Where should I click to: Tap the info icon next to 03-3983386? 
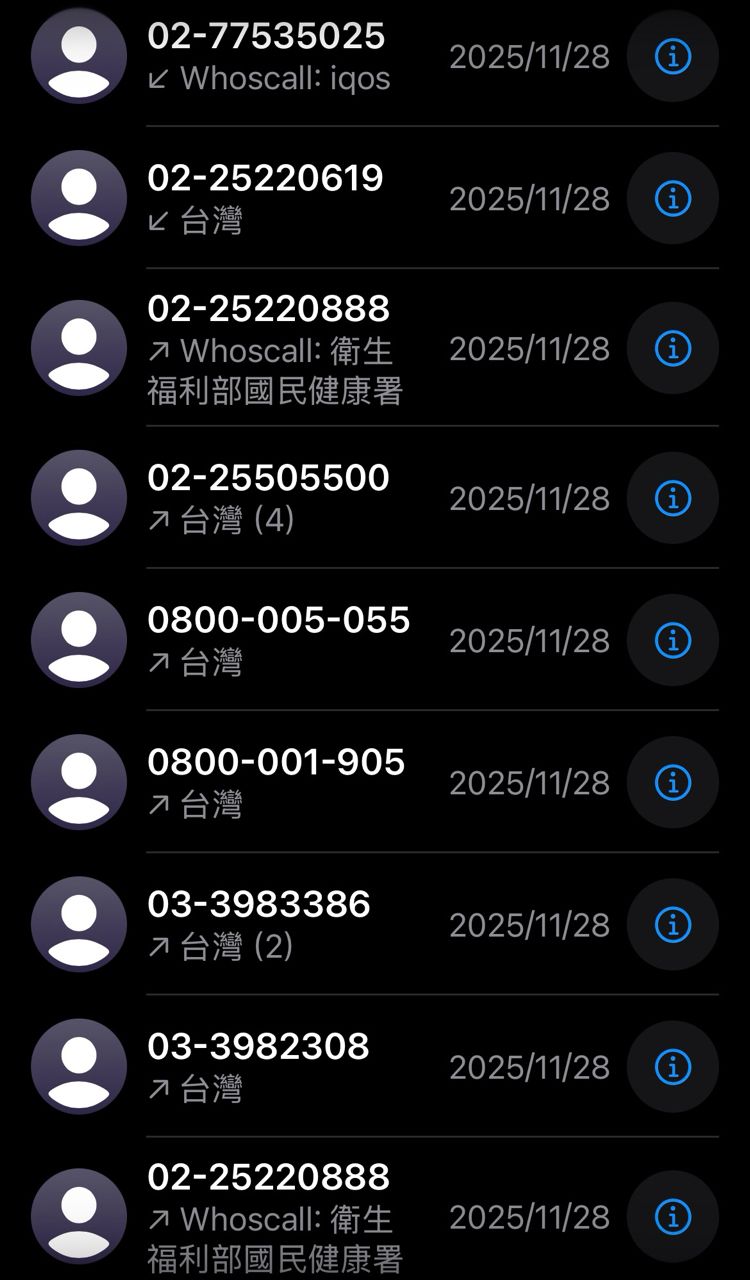pyautogui.click(x=672, y=925)
